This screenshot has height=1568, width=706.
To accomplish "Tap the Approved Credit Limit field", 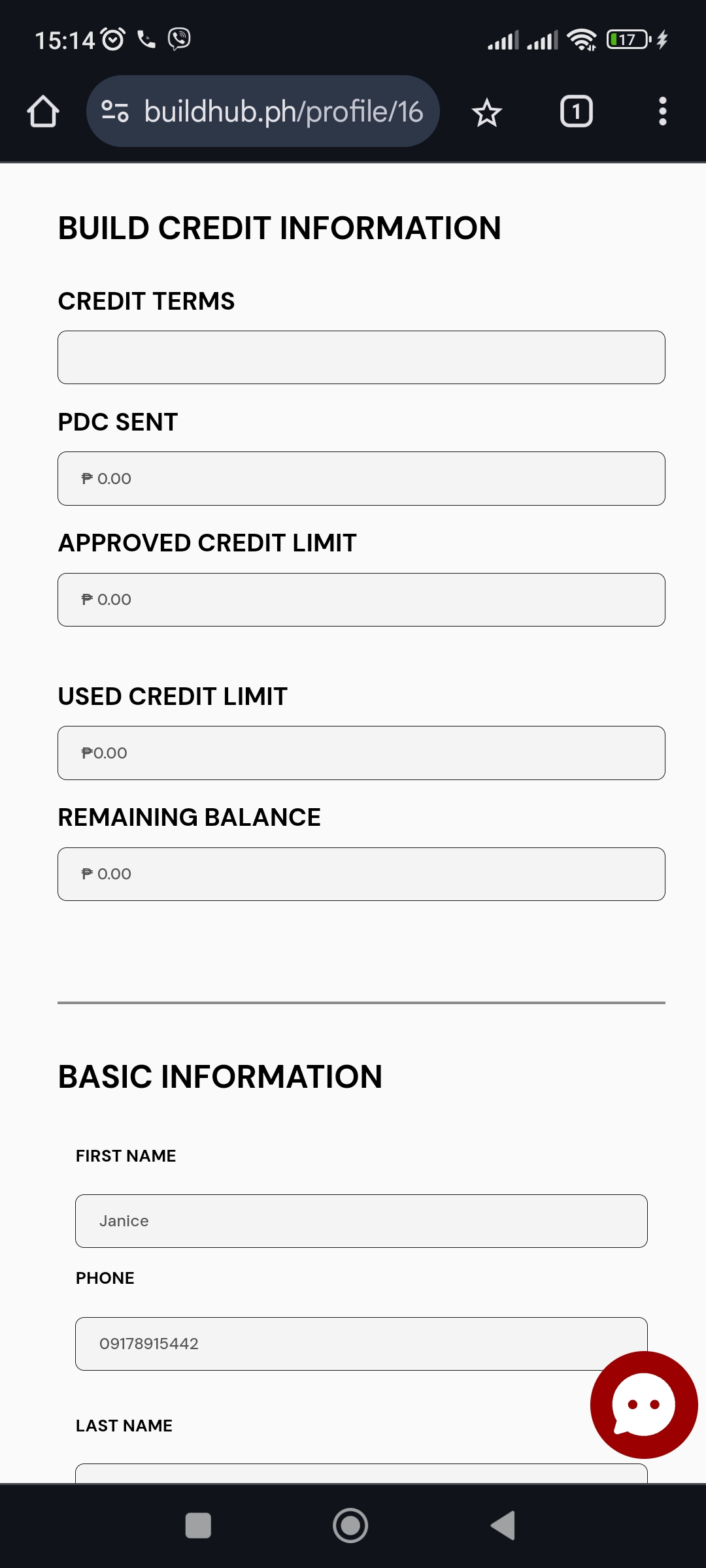I will click(361, 600).
